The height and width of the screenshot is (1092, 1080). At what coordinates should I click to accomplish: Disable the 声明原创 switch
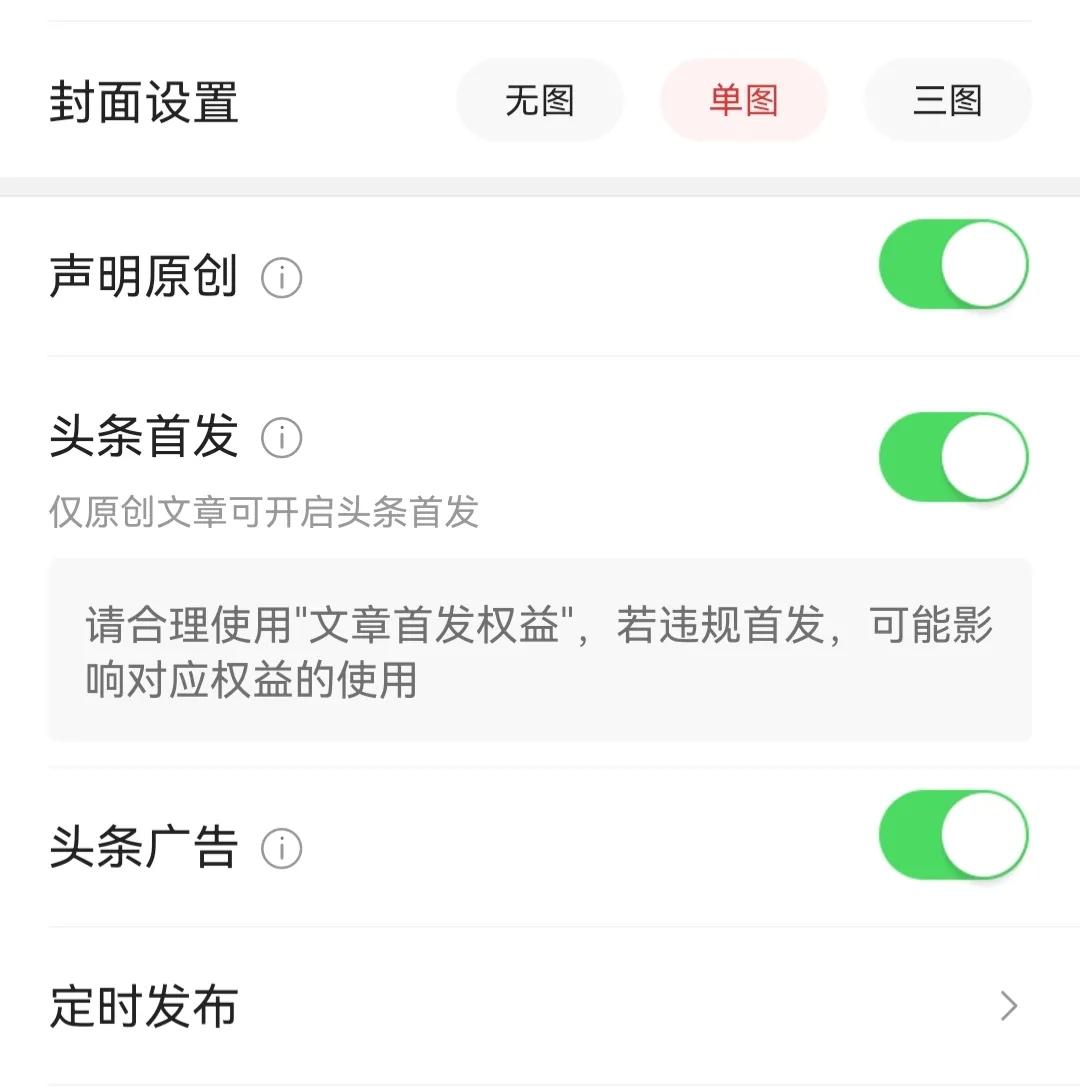click(952, 264)
